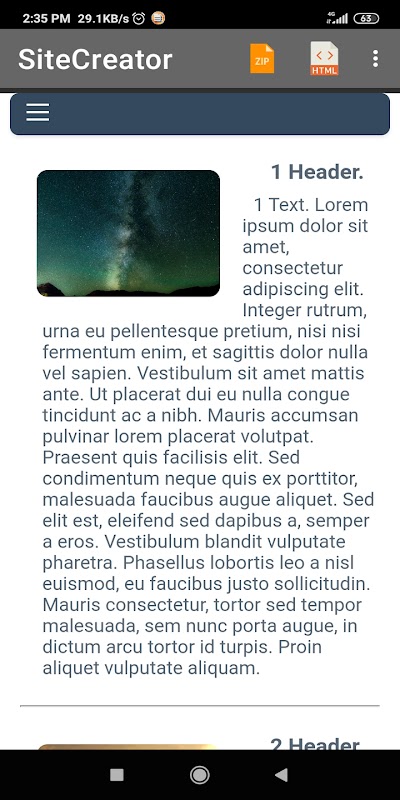Export the site as ZIP
This screenshot has width=400, height=800.
262,59
